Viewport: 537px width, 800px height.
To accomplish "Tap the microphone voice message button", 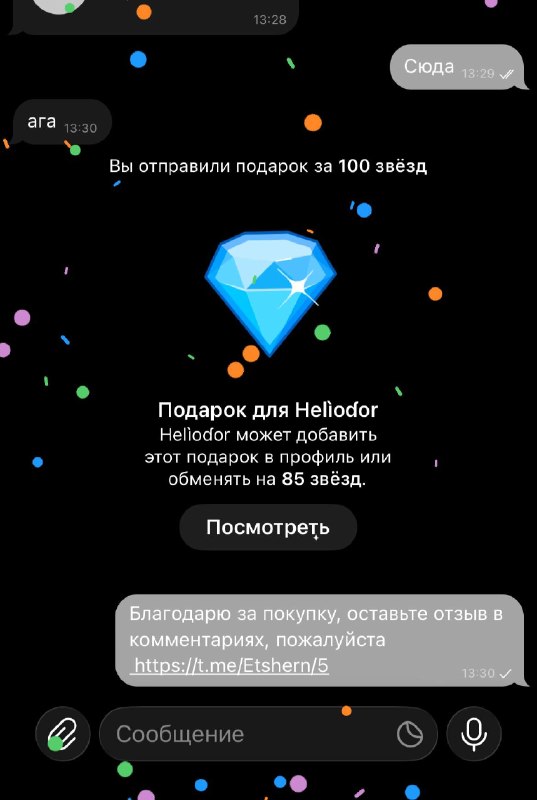I will pyautogui.click(x=474, y=734).
